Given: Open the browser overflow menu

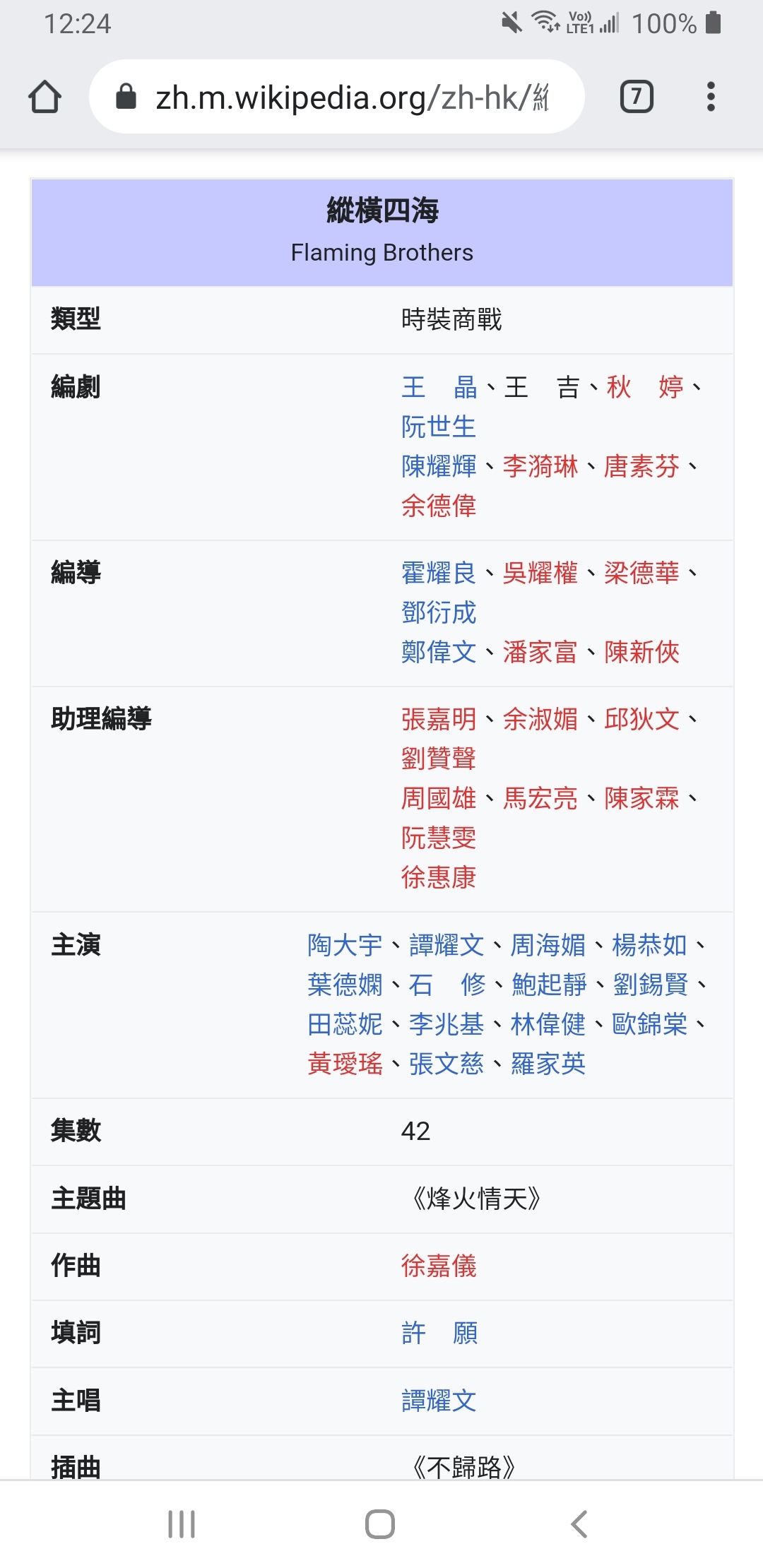Looking at the screenshot, I should point(711,97).
